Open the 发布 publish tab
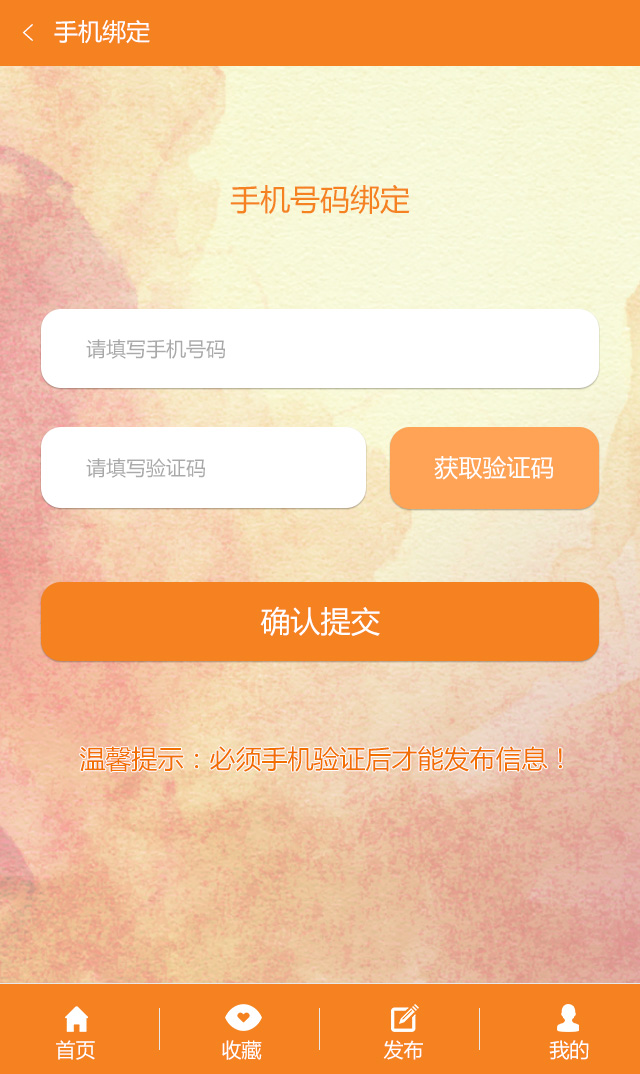The width and height of the screenshot is (640, 1074). pos(403,1031)
